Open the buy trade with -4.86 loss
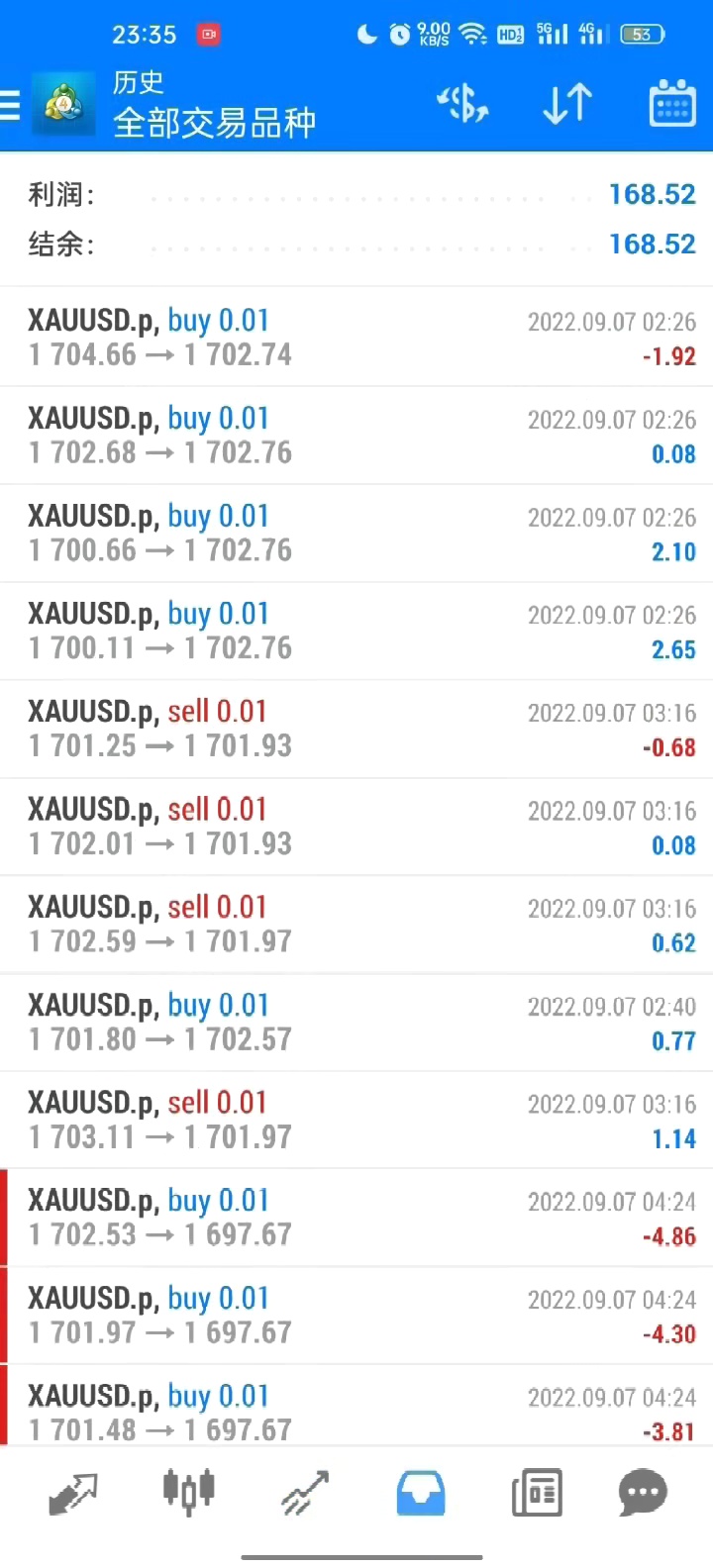713x1568 pixels. pos(356,1218)
